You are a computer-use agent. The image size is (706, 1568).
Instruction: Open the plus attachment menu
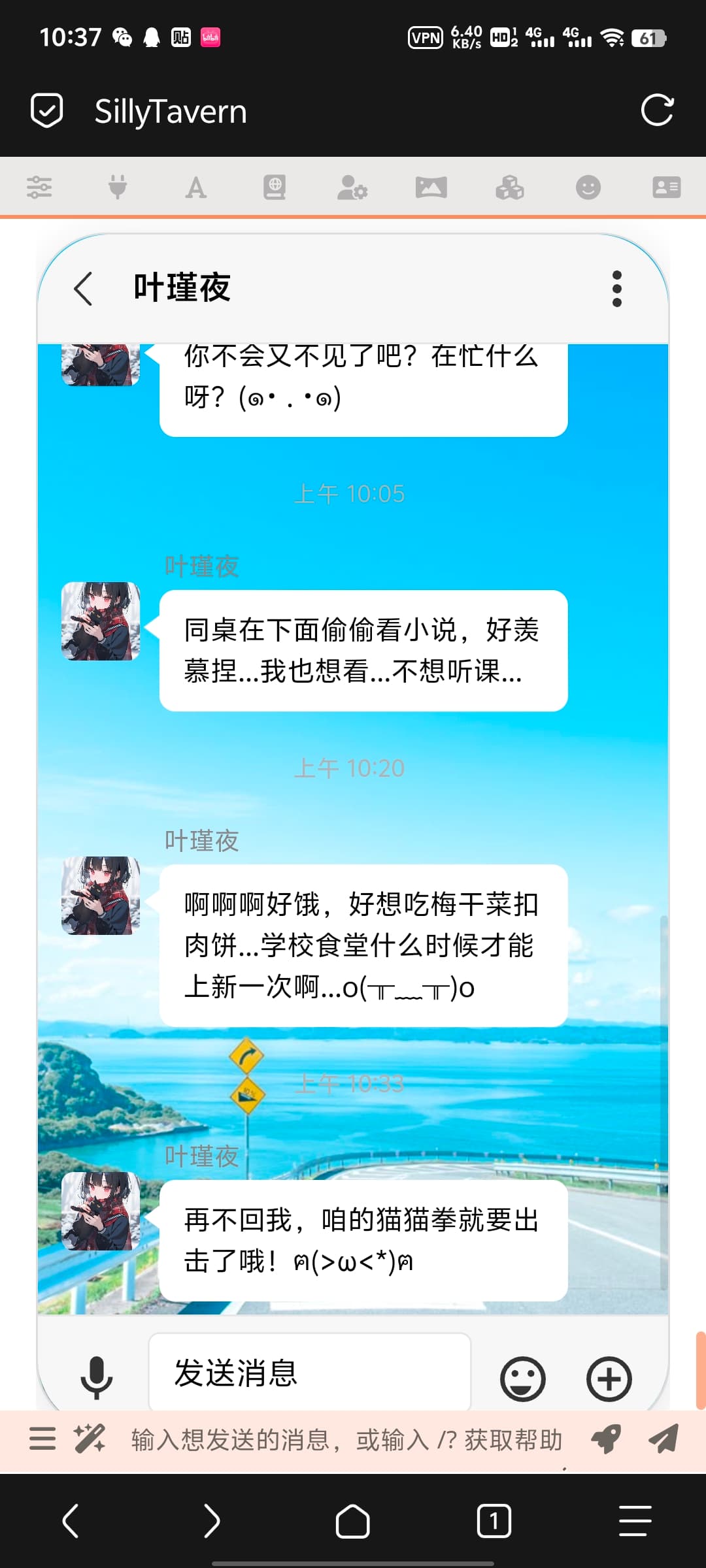point(609,1379)
